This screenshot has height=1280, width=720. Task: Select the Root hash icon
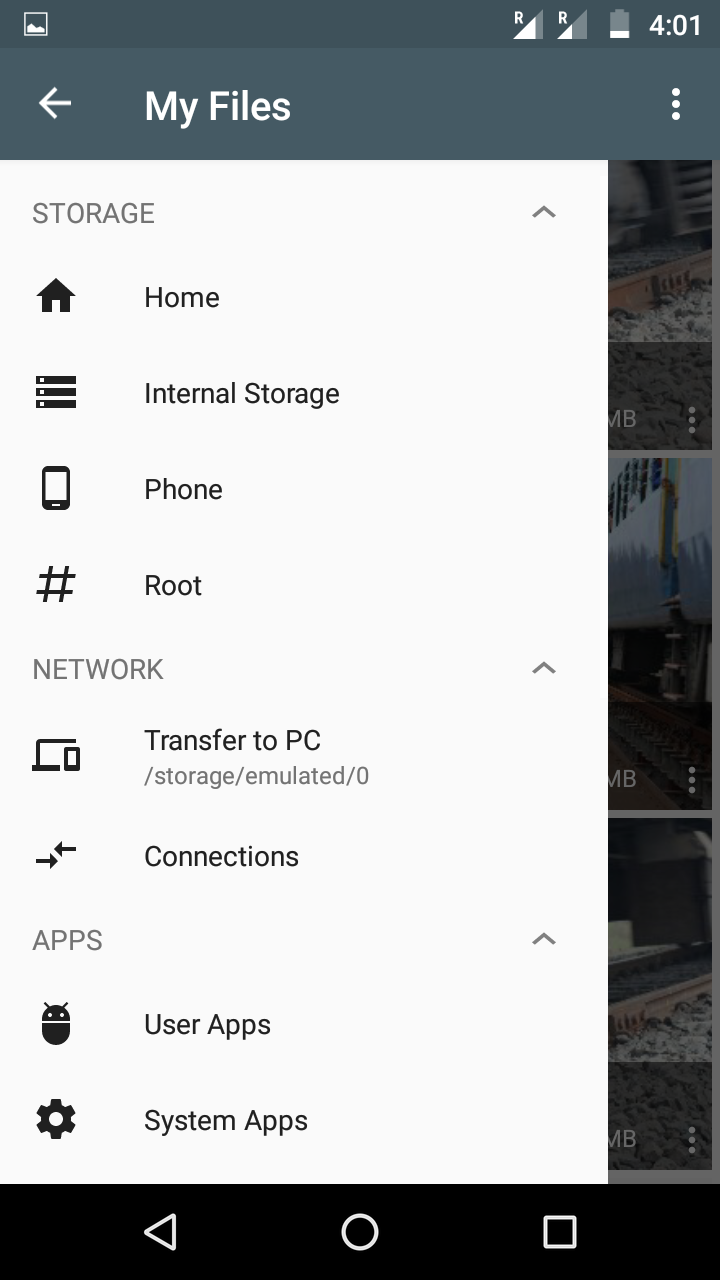pyautogui.click(x=55, y=584)
